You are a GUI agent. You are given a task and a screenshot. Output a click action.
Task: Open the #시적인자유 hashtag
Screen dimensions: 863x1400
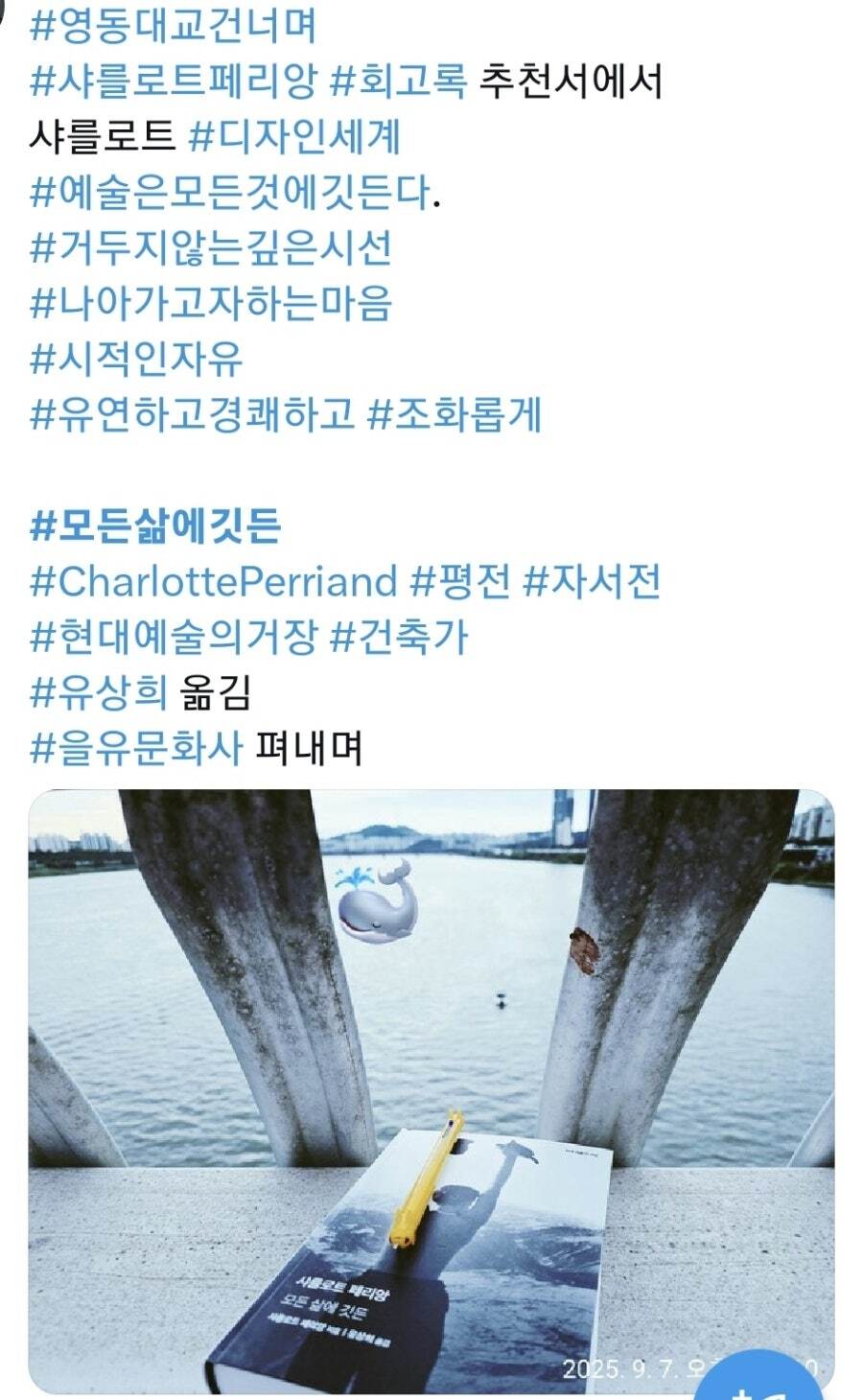[136, 360]
